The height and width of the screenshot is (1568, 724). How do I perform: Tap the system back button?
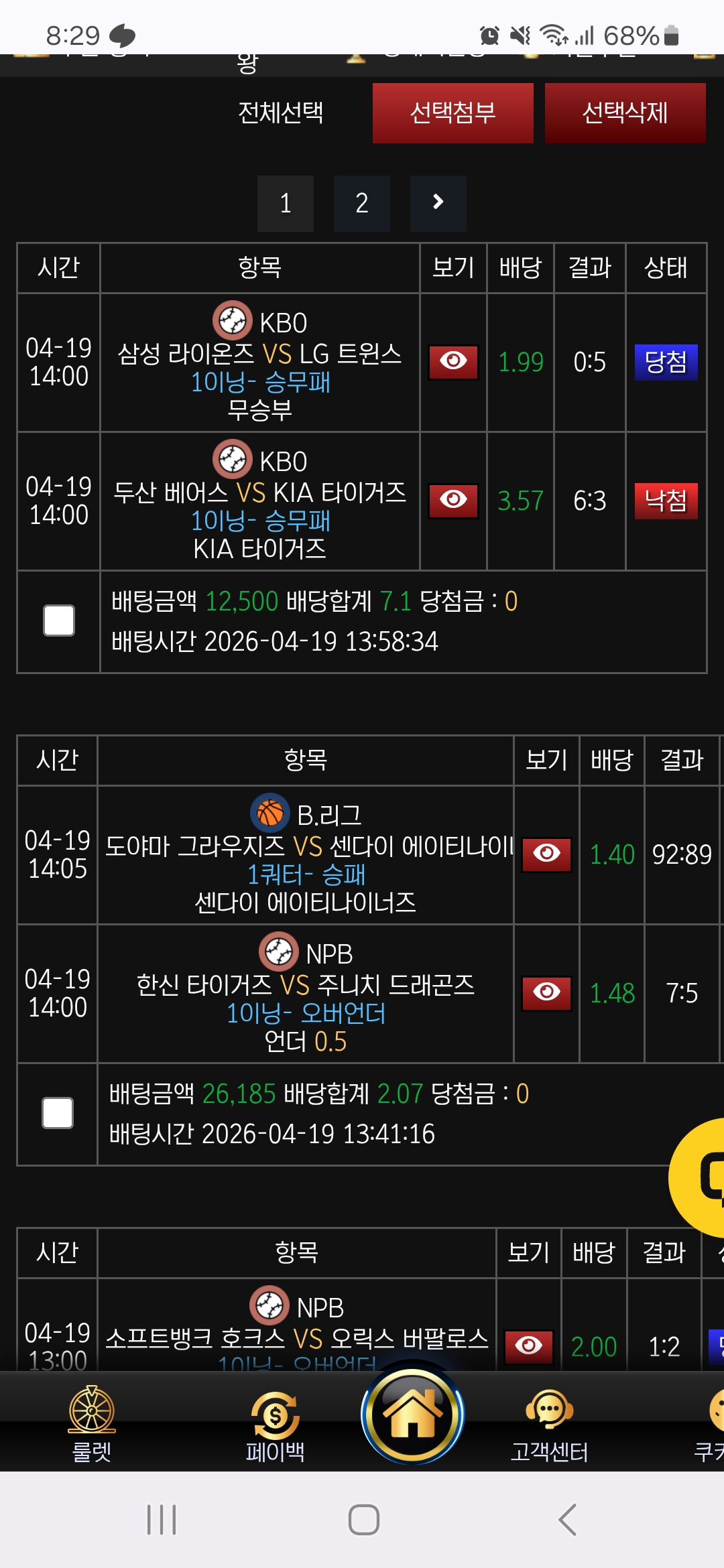pyautogui.click(x=567, y=1520)
